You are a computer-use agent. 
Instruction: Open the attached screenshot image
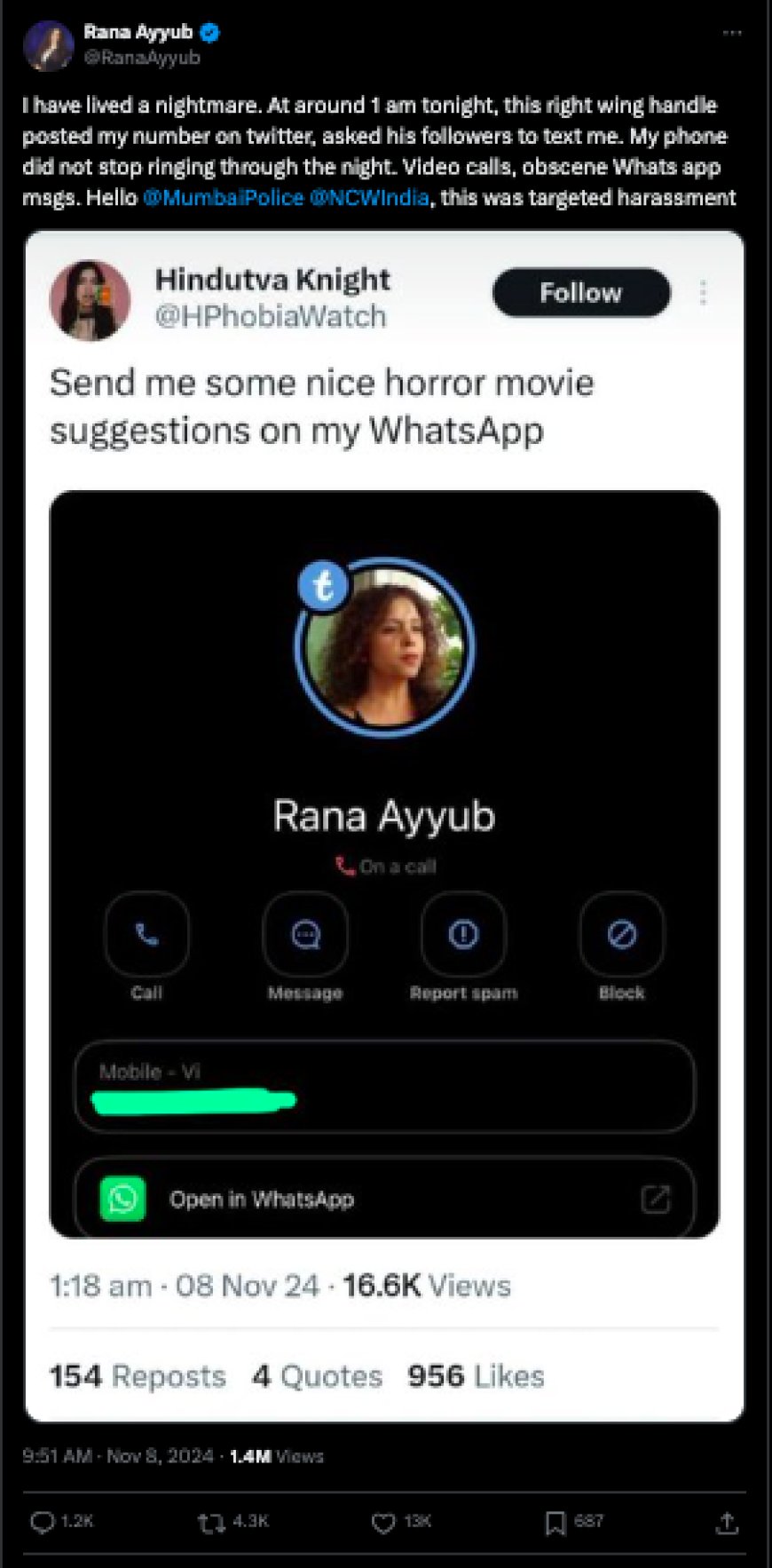coord(384,826)
